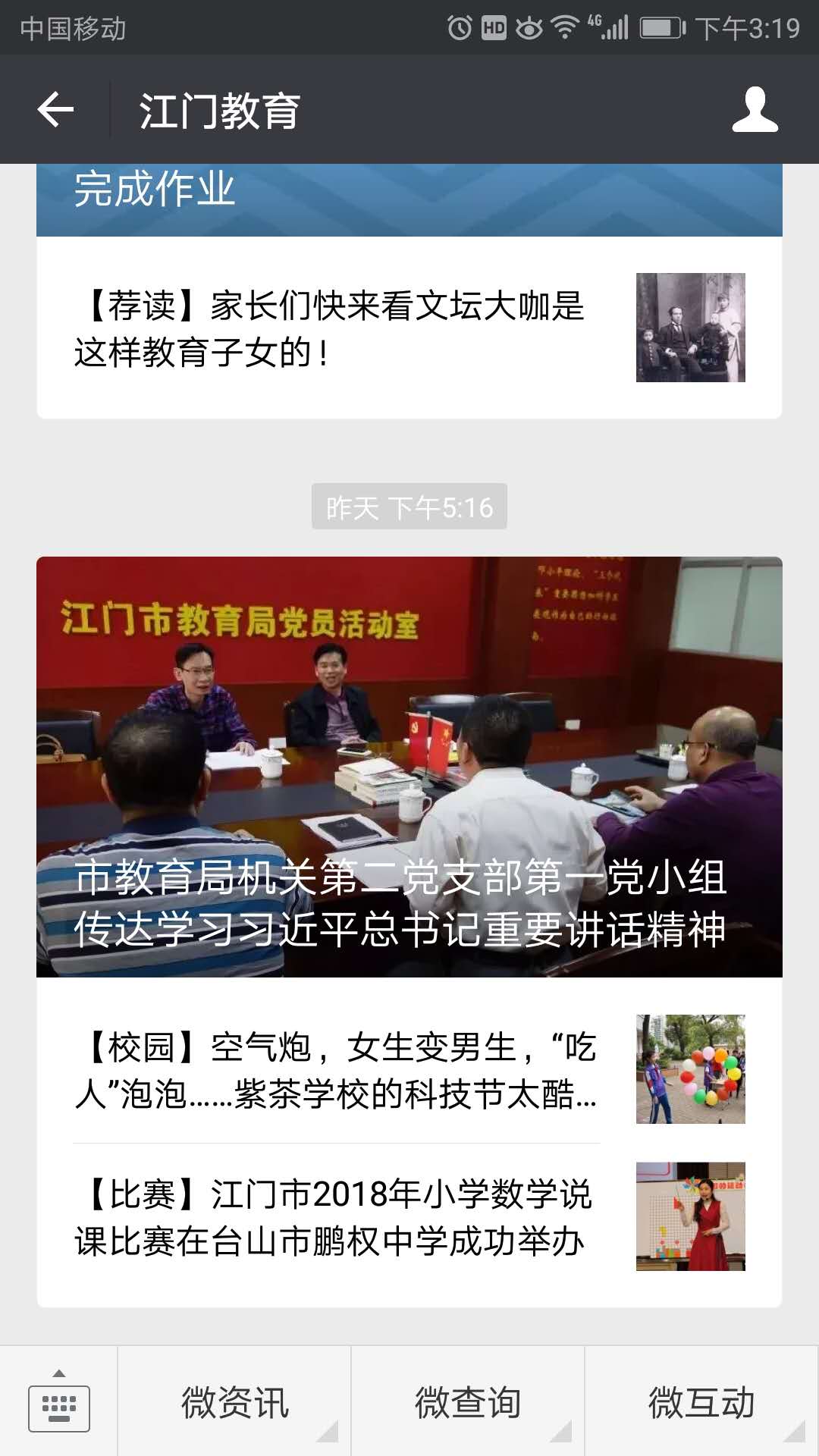Image resolution: width=819 pixels, height=1456 pixels.
Task: Open the account profile icon
Action: (755, 110)
